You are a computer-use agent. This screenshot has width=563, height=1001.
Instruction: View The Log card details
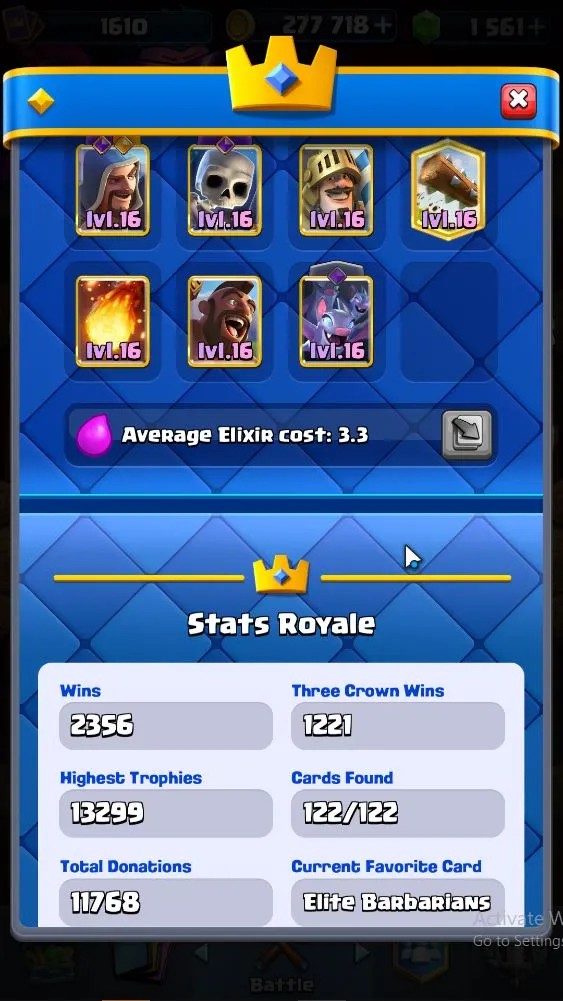tap(448, 190)
